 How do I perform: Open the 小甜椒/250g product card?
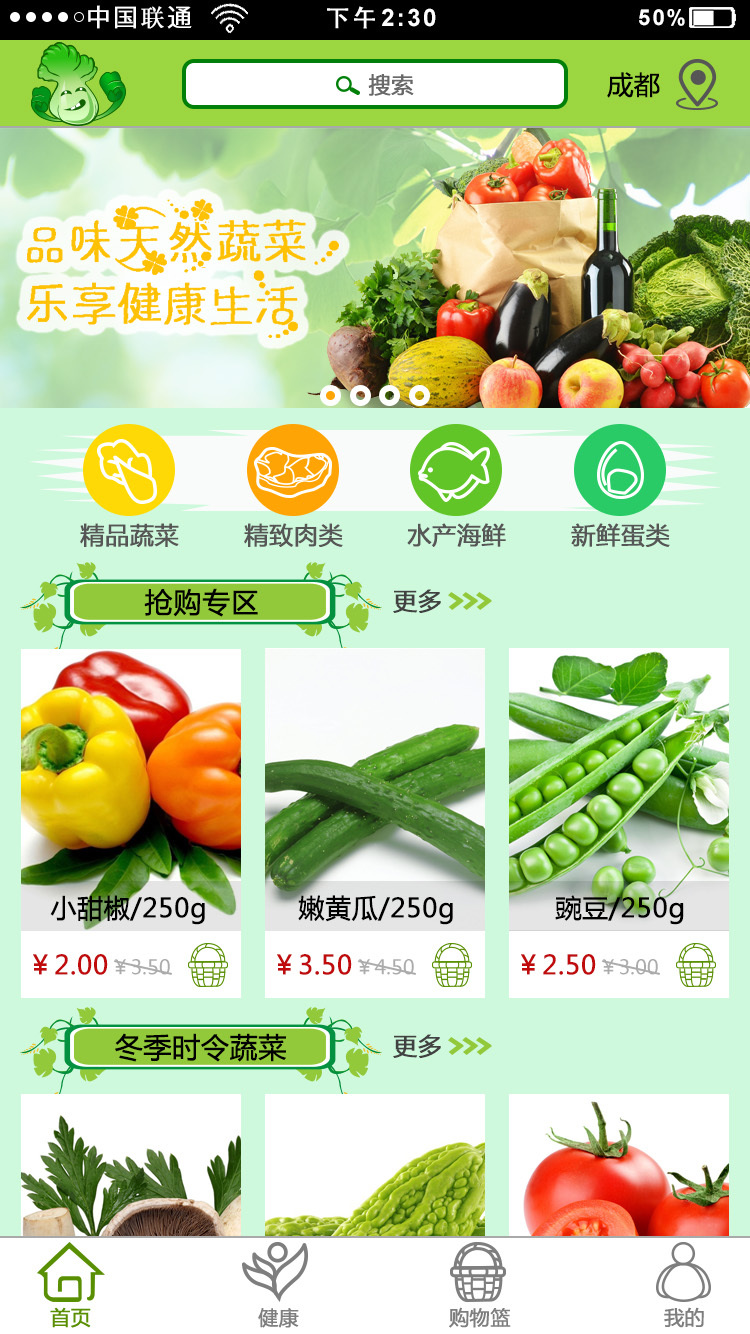[x=131, y=823]
